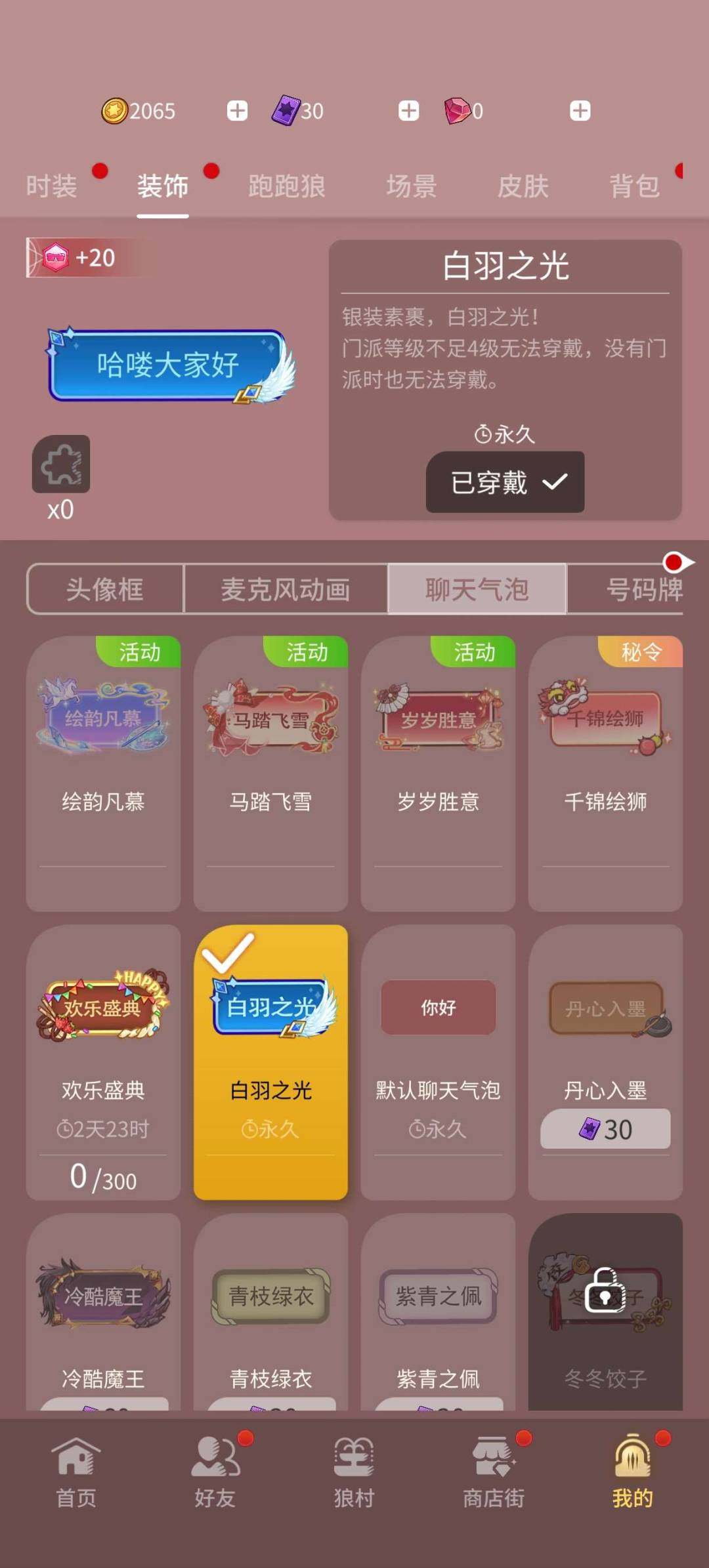Tap the plus button beside the coins
This screenshot has width=709, height=1568.
[x=236, y=110]
